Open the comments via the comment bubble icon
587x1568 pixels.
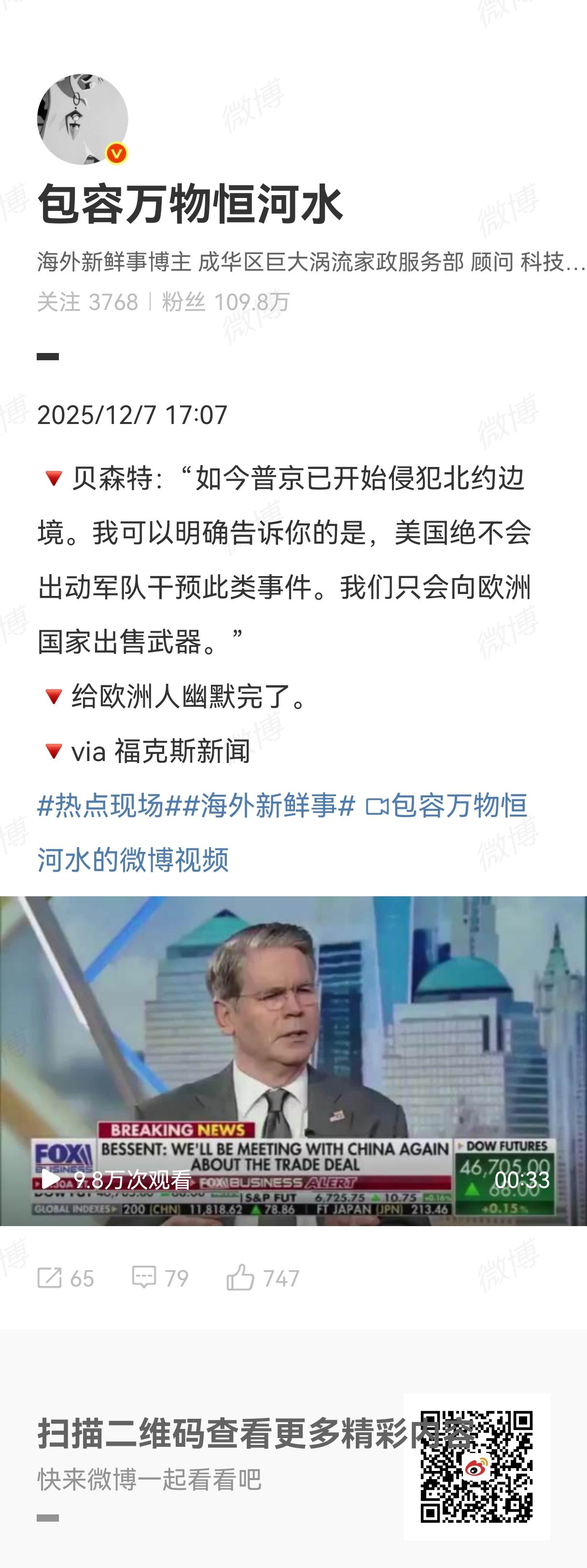coord(144,1275)
